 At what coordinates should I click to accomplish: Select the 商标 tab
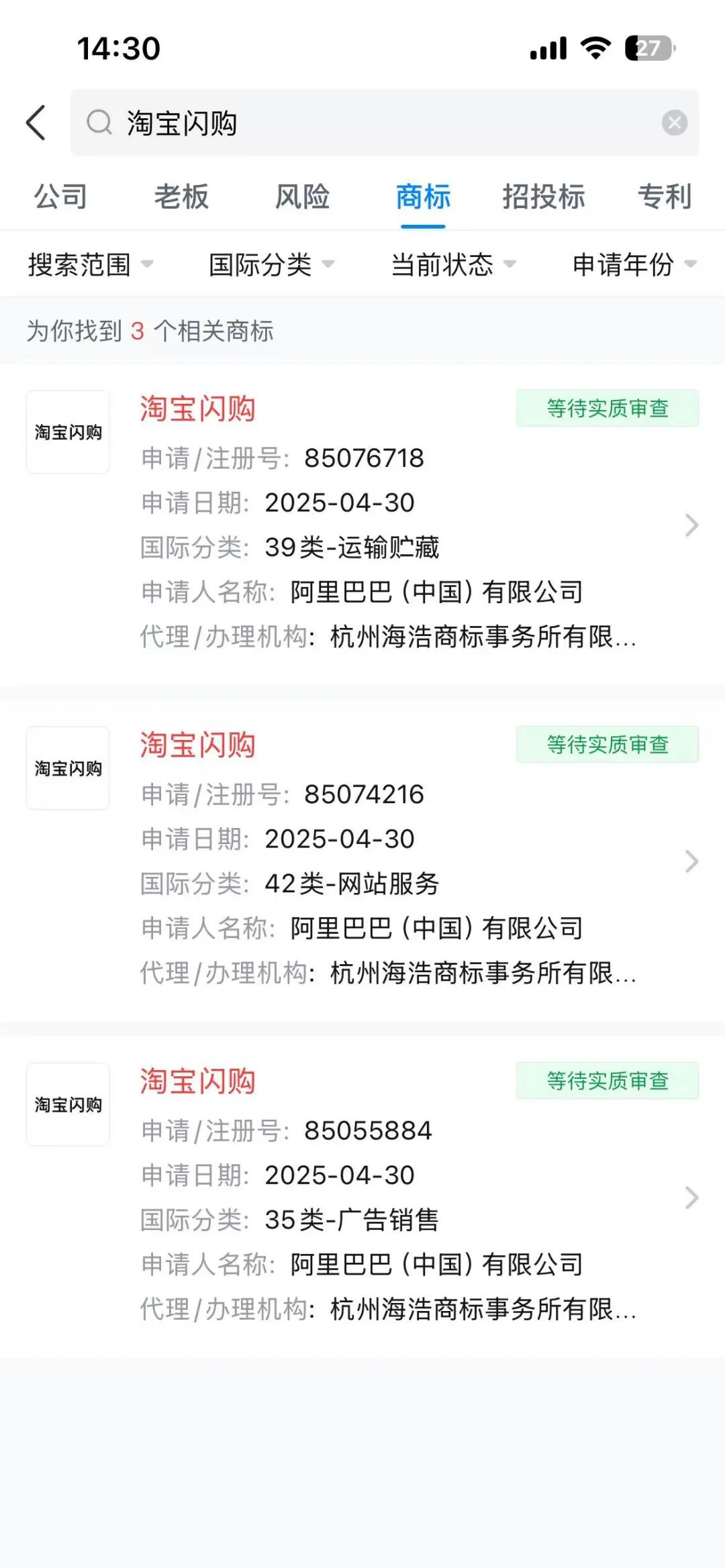coord(423,197)
